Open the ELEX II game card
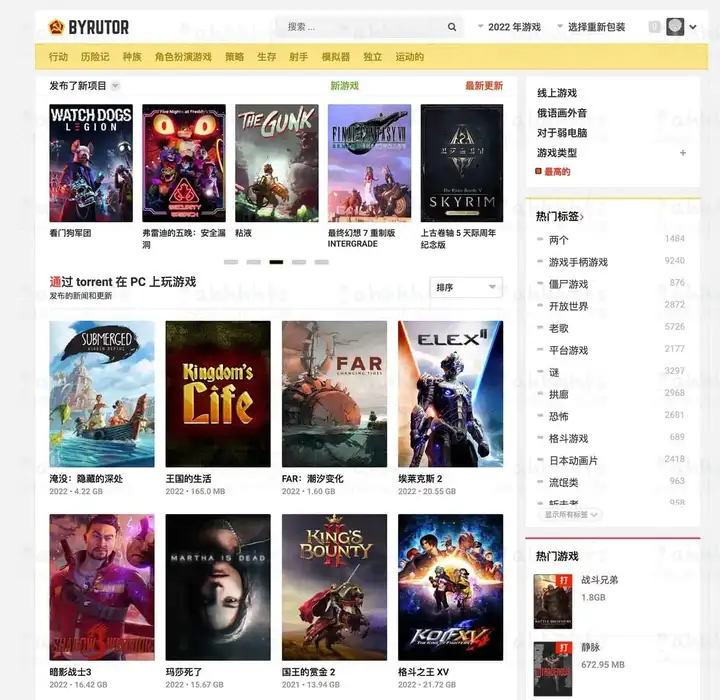 tap(450, 393)
